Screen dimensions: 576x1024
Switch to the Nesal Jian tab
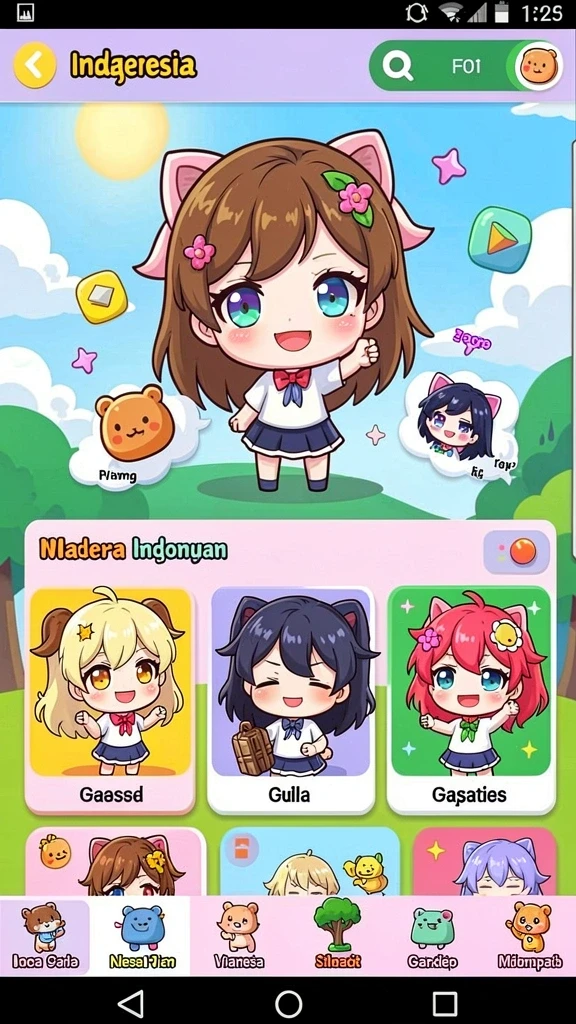140,936
